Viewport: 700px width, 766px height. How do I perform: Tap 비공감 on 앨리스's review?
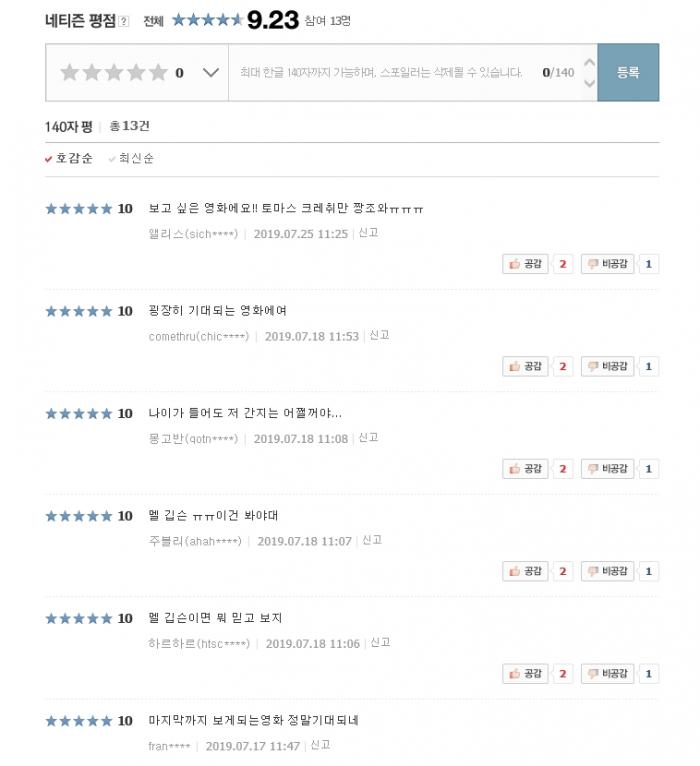608,264
